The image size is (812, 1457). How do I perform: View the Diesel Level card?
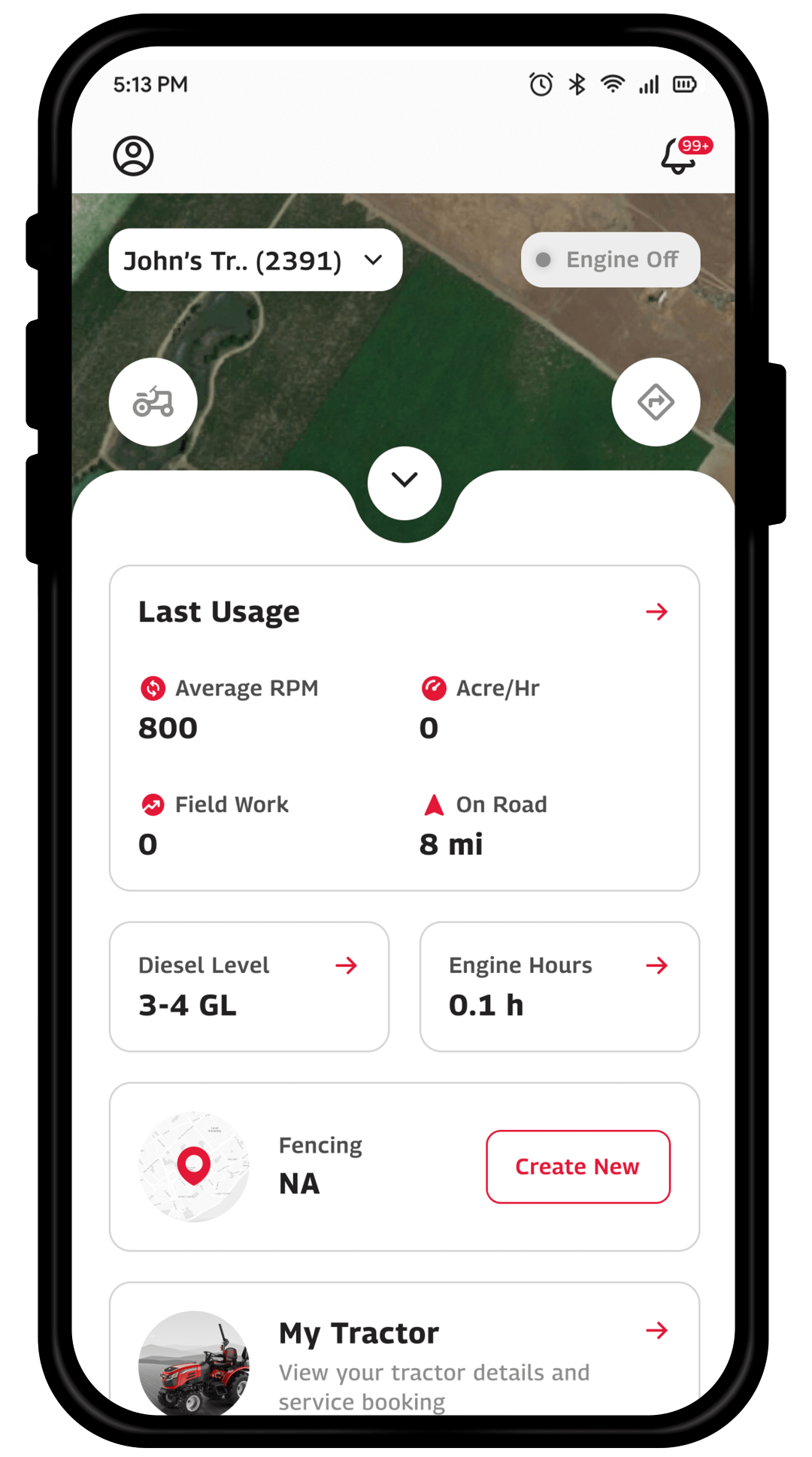pos(249,986)
